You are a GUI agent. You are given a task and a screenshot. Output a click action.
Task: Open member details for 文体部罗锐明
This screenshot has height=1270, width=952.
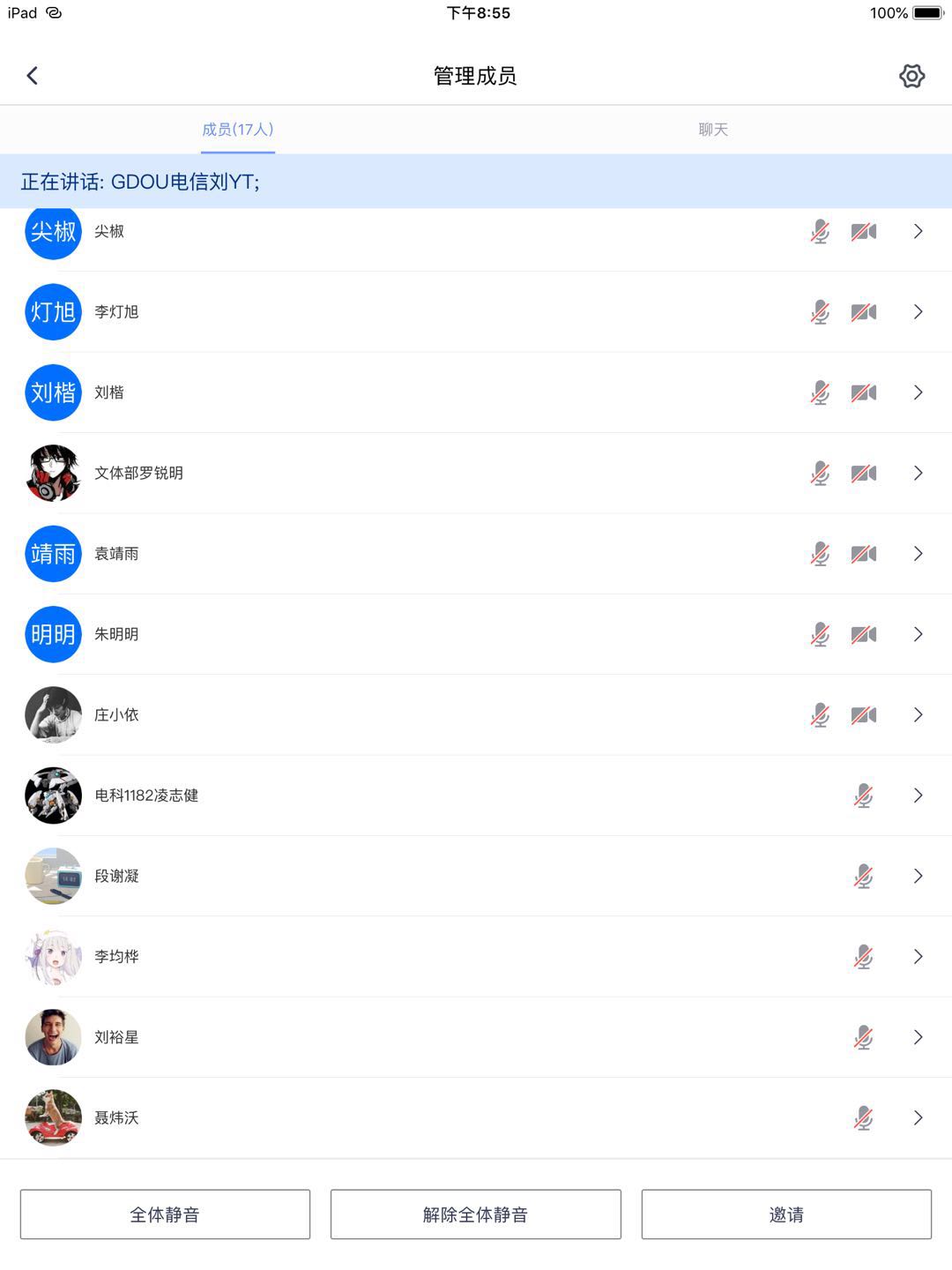(918, 474)
